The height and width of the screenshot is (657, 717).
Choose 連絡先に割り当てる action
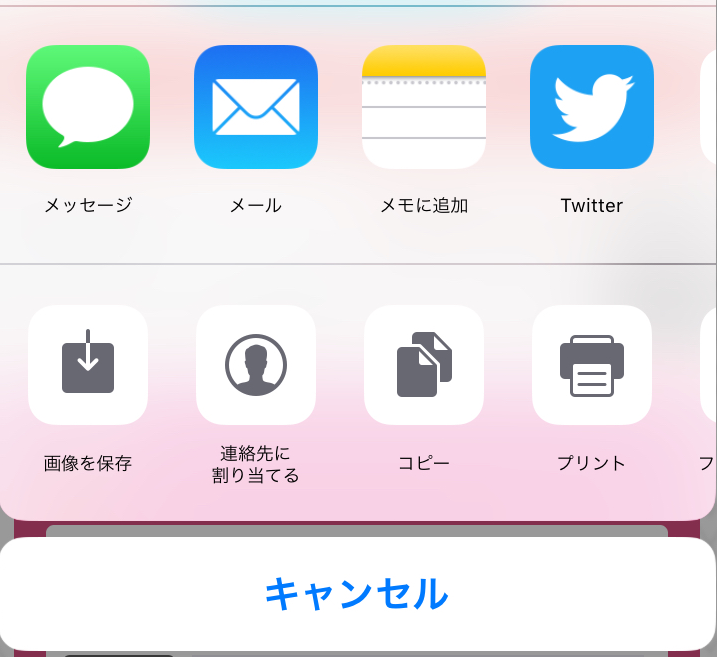pyautogui.click(x=256, y=365)
